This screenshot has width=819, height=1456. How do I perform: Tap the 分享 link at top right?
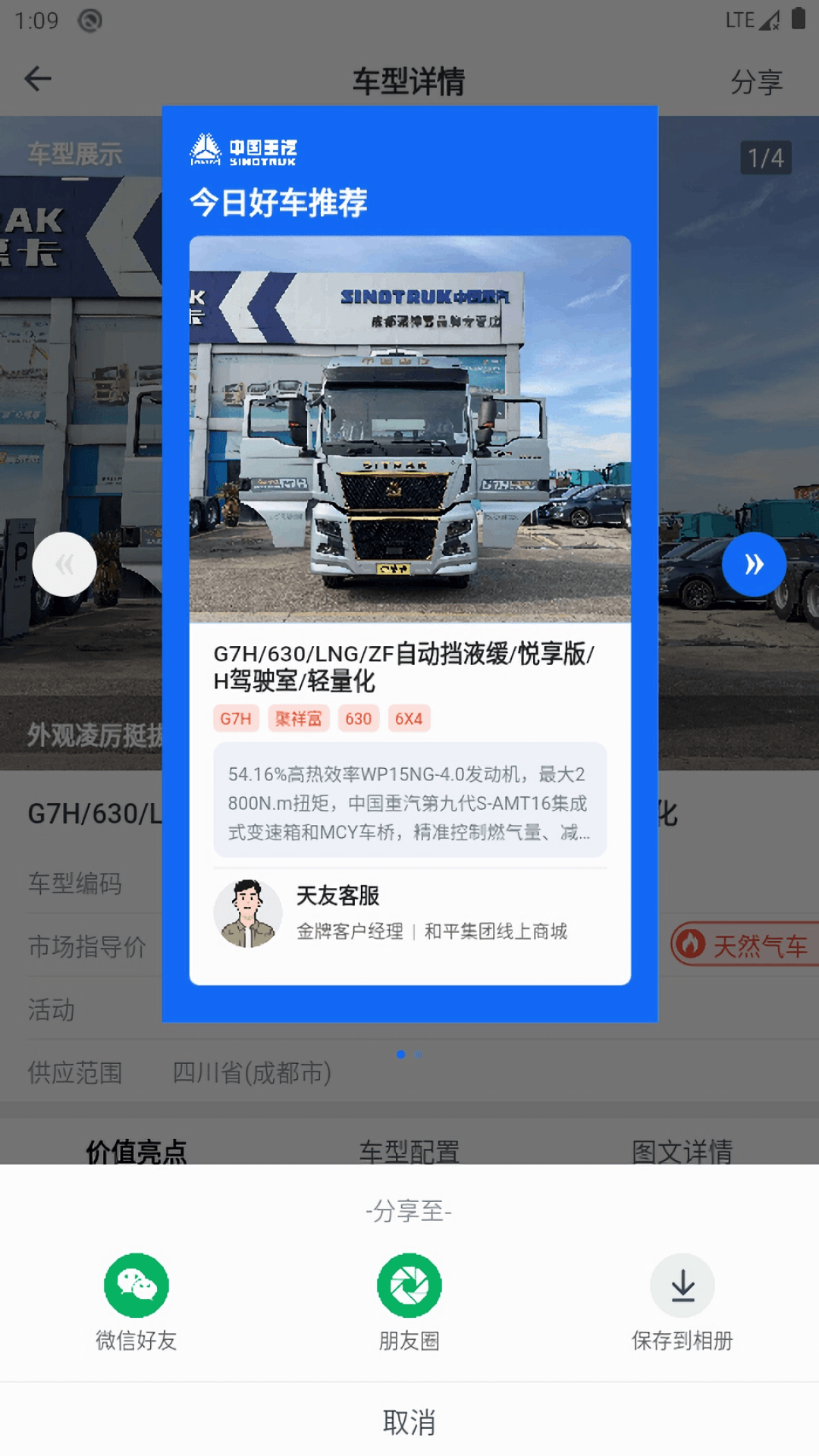758,80
